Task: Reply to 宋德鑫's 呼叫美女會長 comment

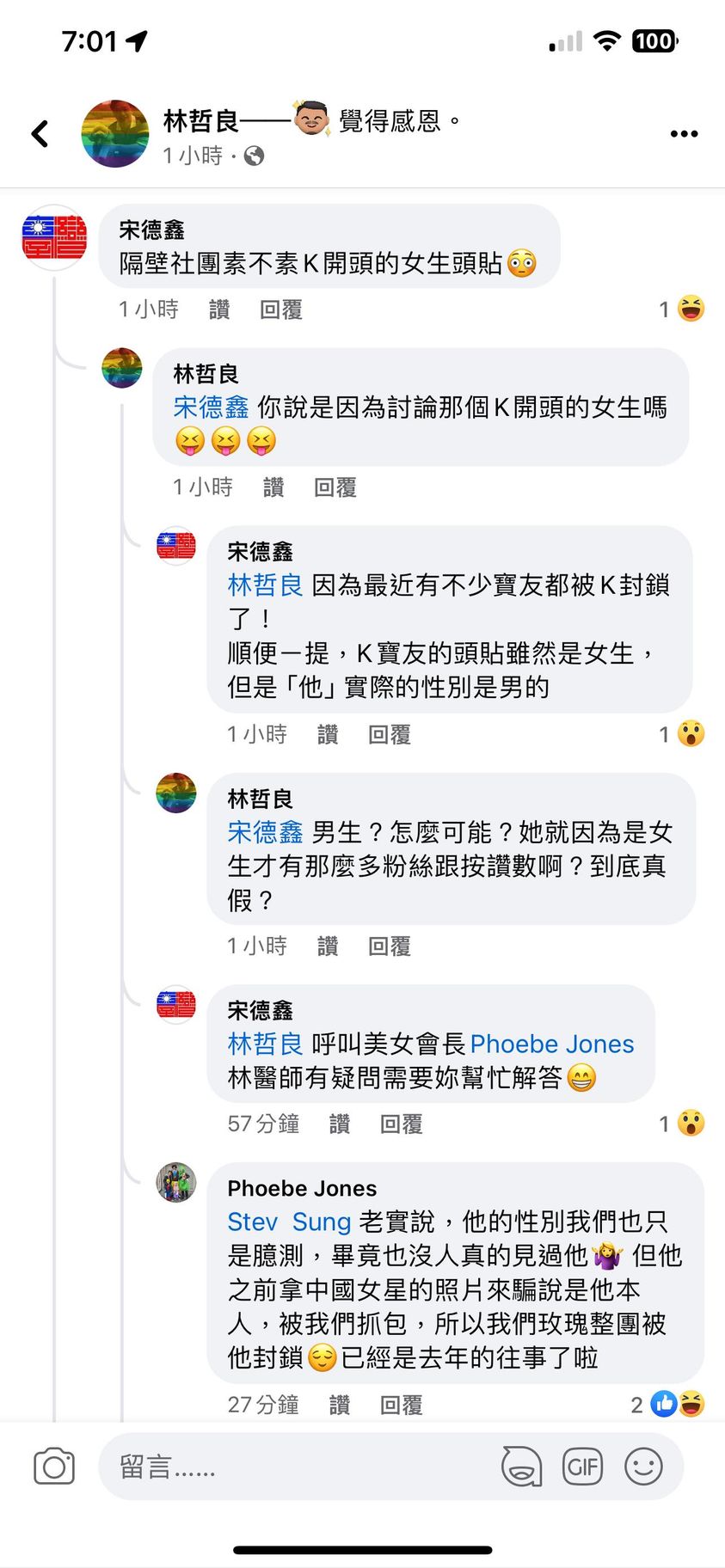Action: 401,1124
